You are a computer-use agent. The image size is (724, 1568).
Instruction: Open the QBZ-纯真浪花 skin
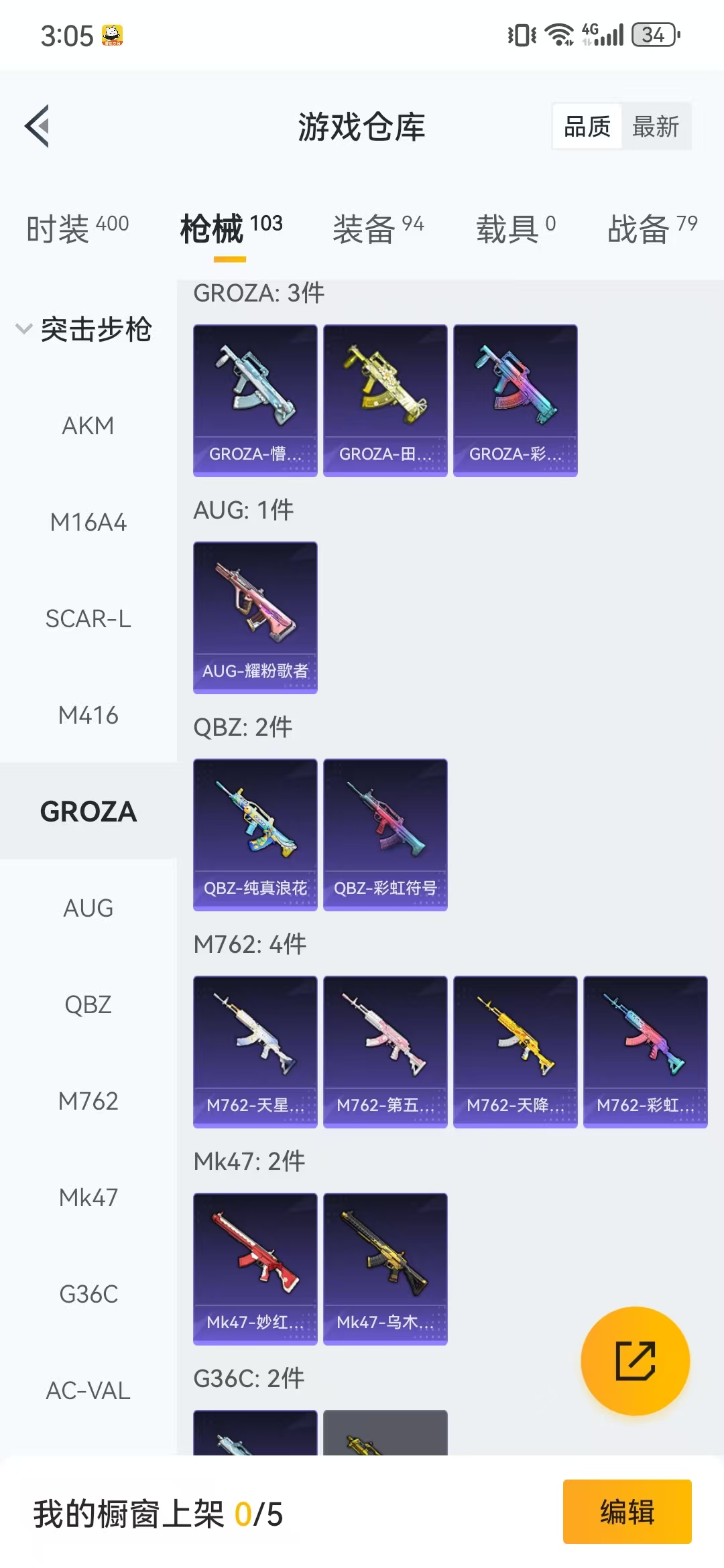[255, 834]
